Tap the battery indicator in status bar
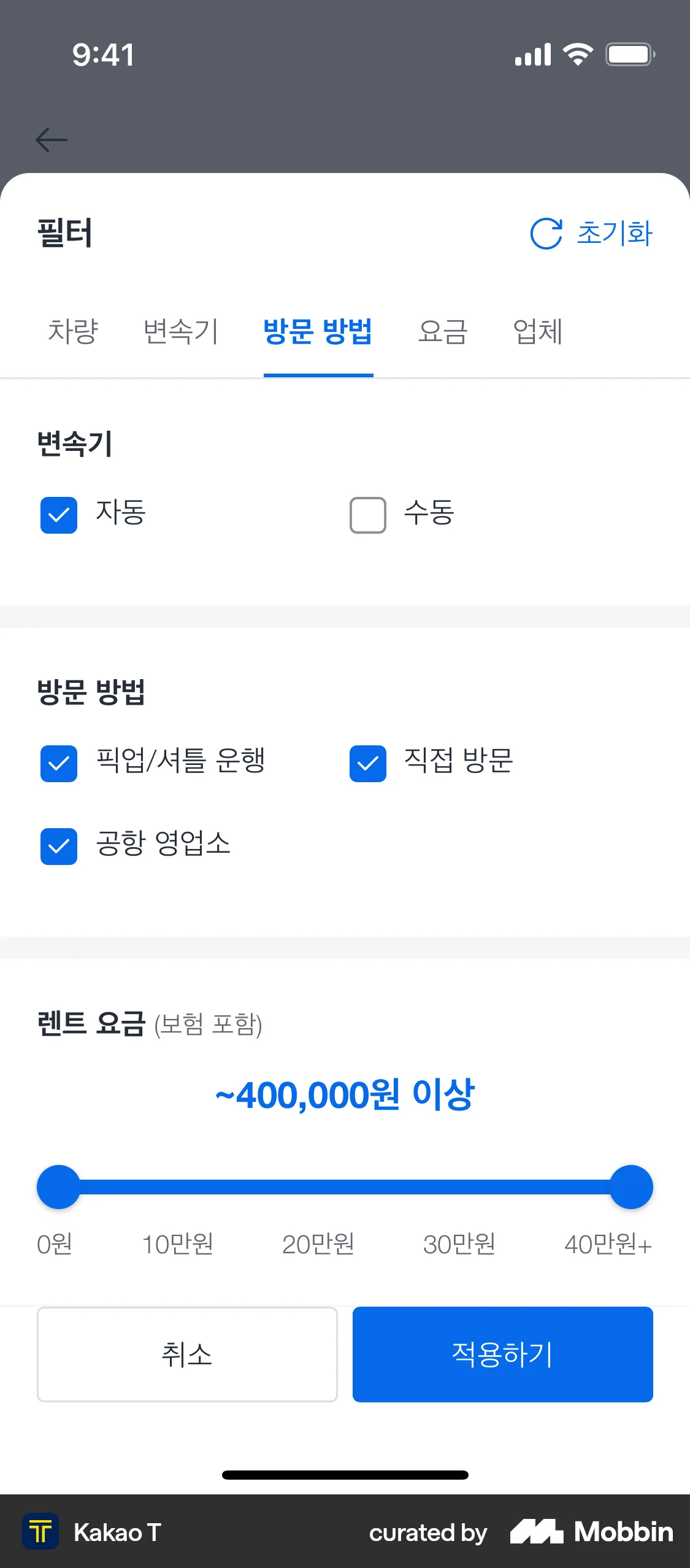690x1568 pixels. click(629, 54)
